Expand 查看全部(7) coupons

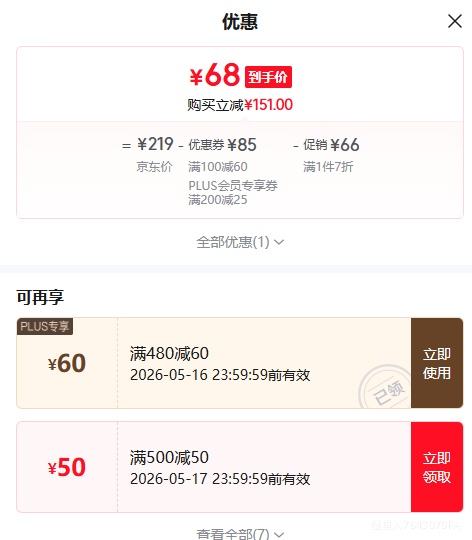tap(240, 533)
